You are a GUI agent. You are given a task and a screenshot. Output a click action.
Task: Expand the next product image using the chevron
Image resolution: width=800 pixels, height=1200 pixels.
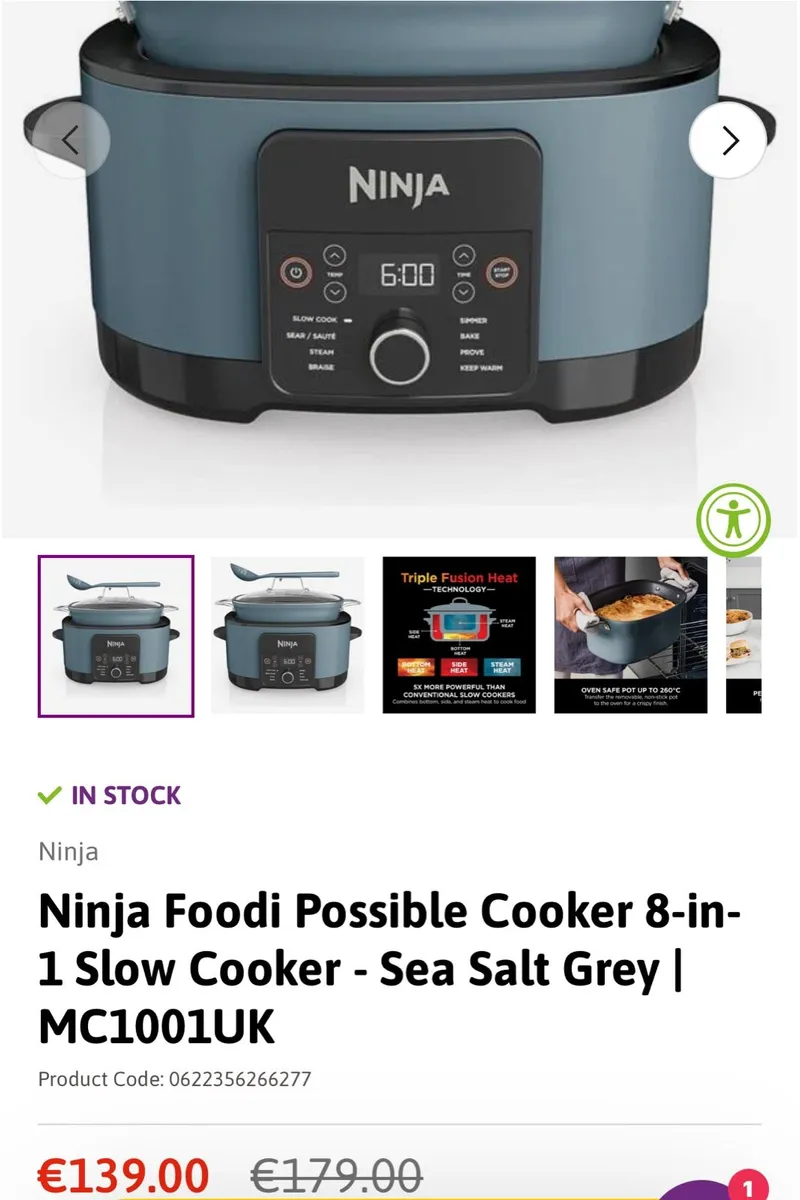[x=728, y=140]
